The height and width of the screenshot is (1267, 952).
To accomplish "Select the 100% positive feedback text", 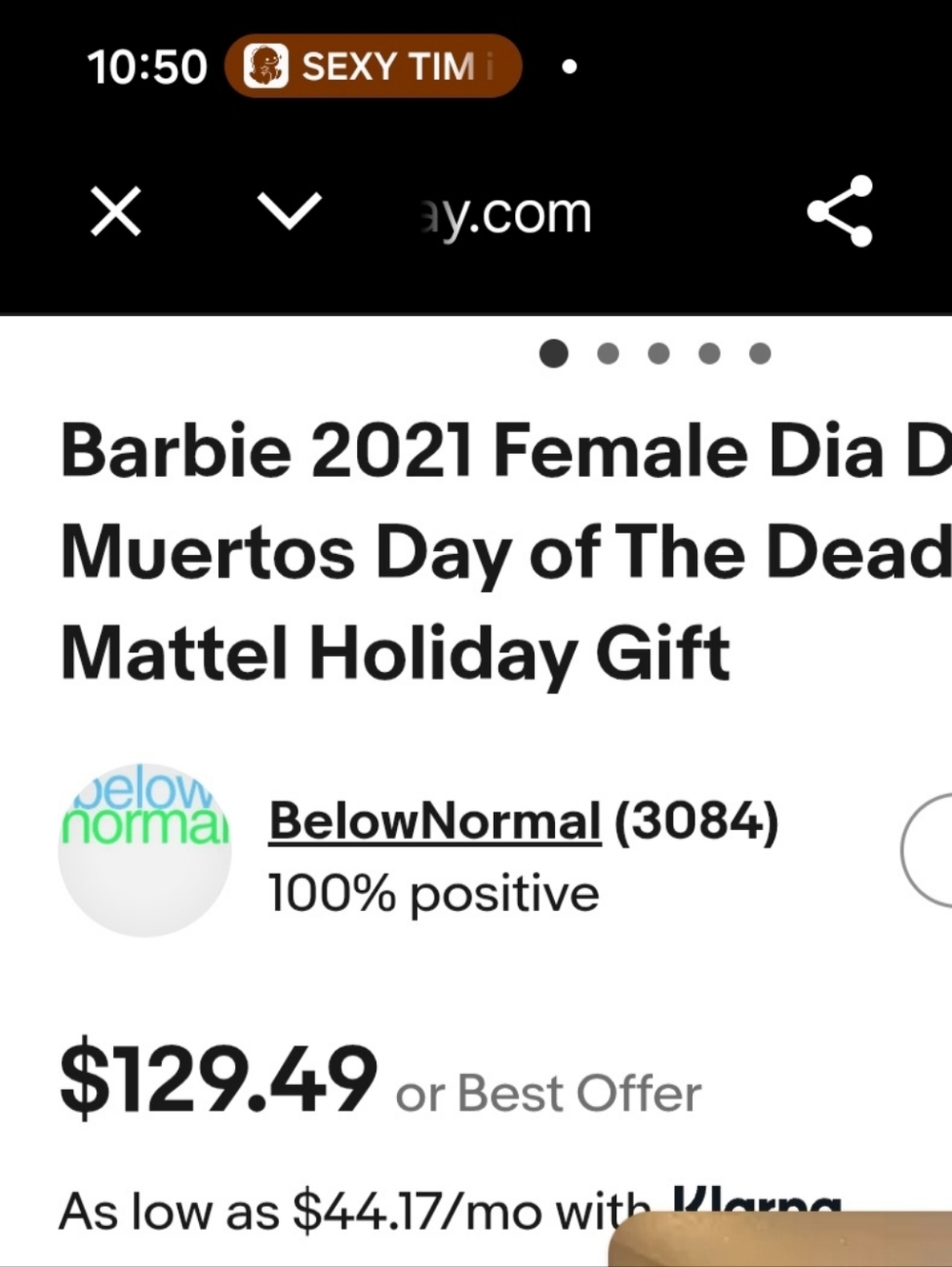I will (432, 892).
